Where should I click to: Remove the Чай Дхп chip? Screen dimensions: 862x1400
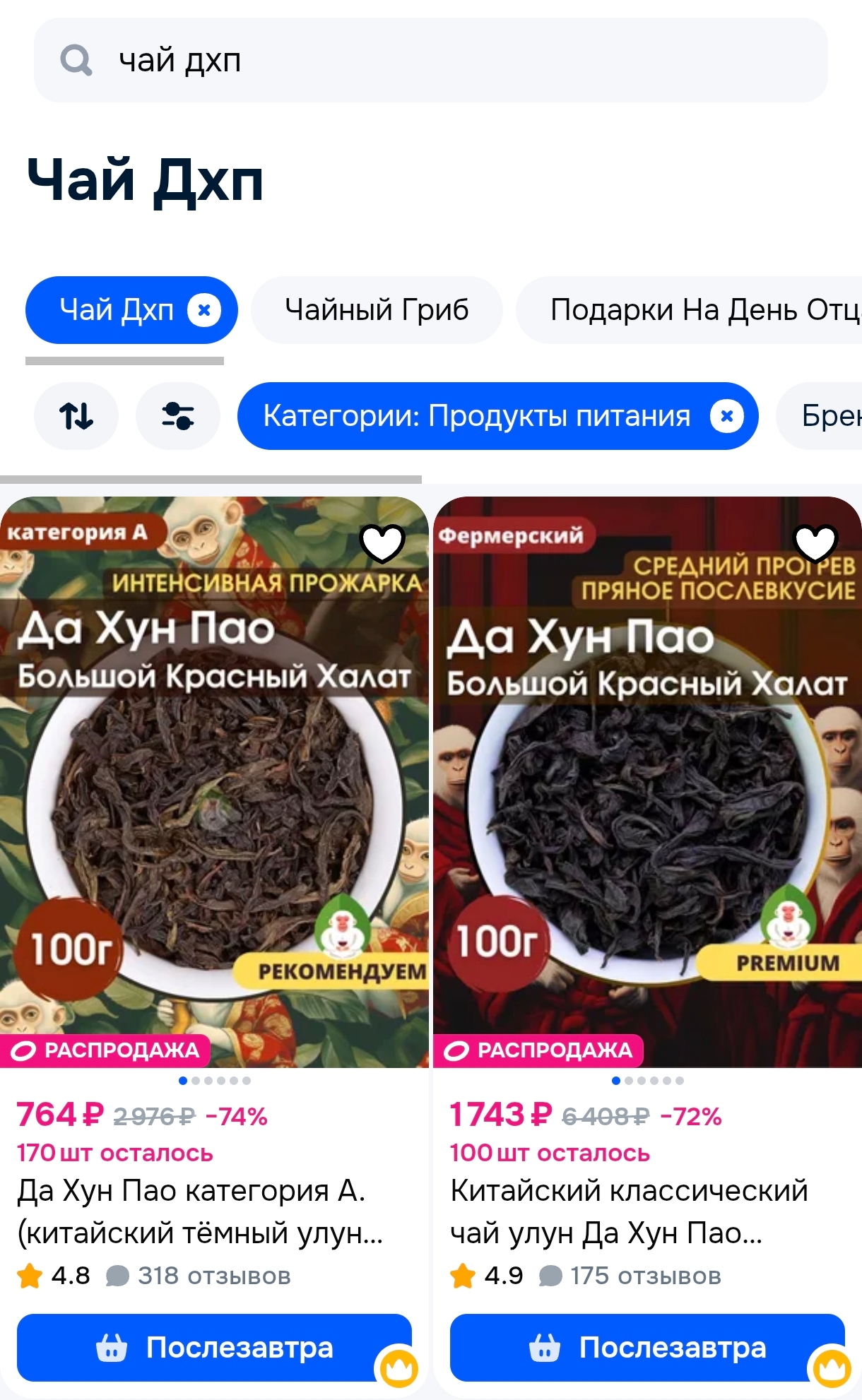click(x=204, y=310)
